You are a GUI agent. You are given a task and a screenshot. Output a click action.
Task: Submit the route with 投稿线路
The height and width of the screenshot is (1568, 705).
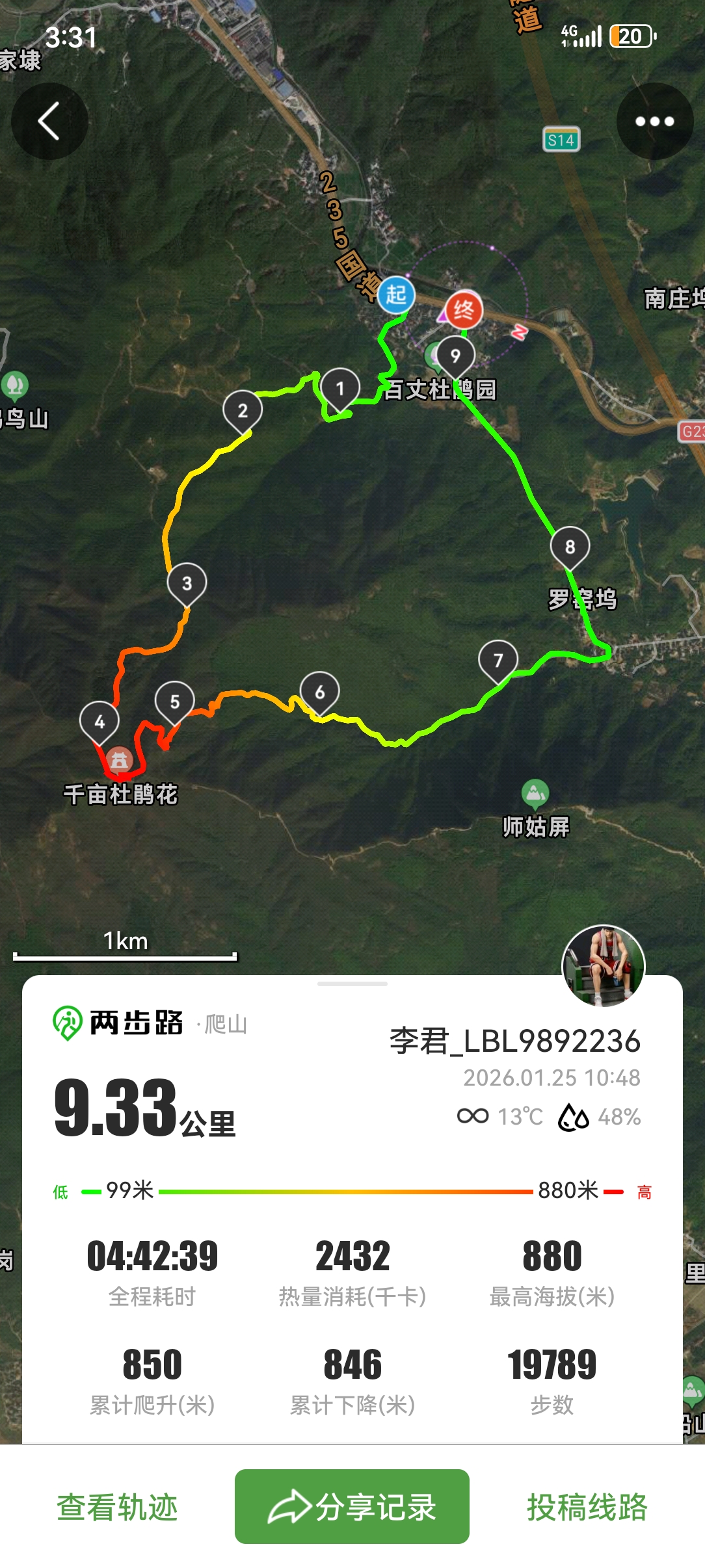click(587, 1507)
